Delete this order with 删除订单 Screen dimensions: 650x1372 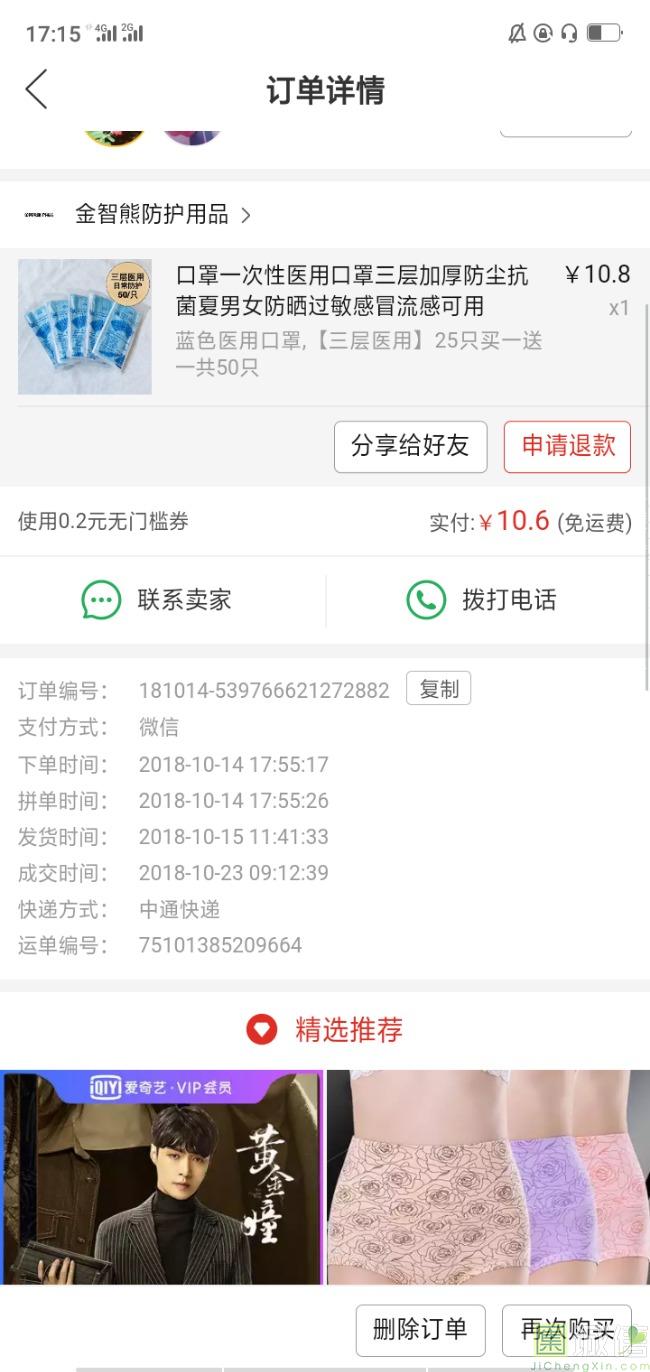[420, 1330]
